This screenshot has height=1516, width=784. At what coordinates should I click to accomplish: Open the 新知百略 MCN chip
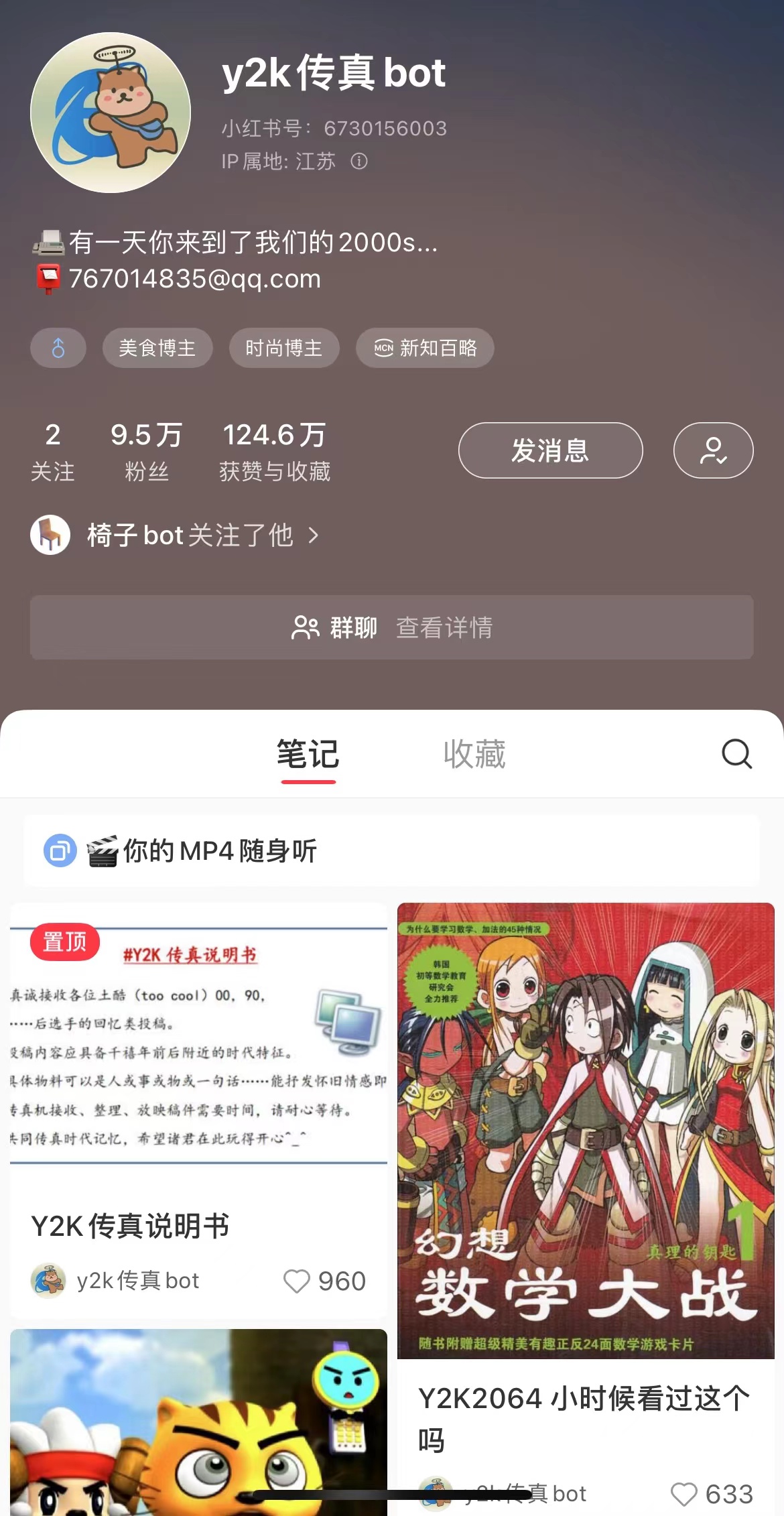(425, 348)
